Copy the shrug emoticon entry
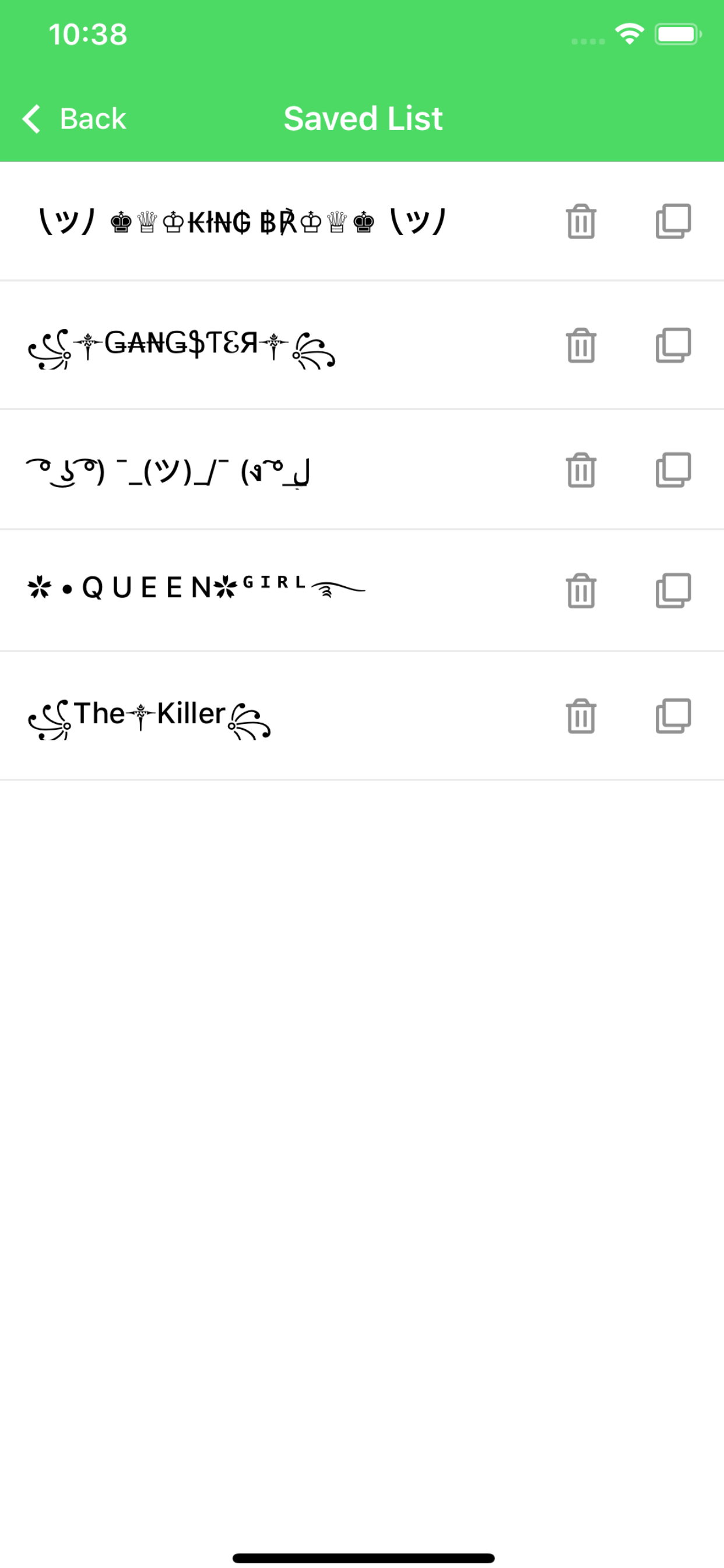This screenshot has width=724, height=1568. 673,471
